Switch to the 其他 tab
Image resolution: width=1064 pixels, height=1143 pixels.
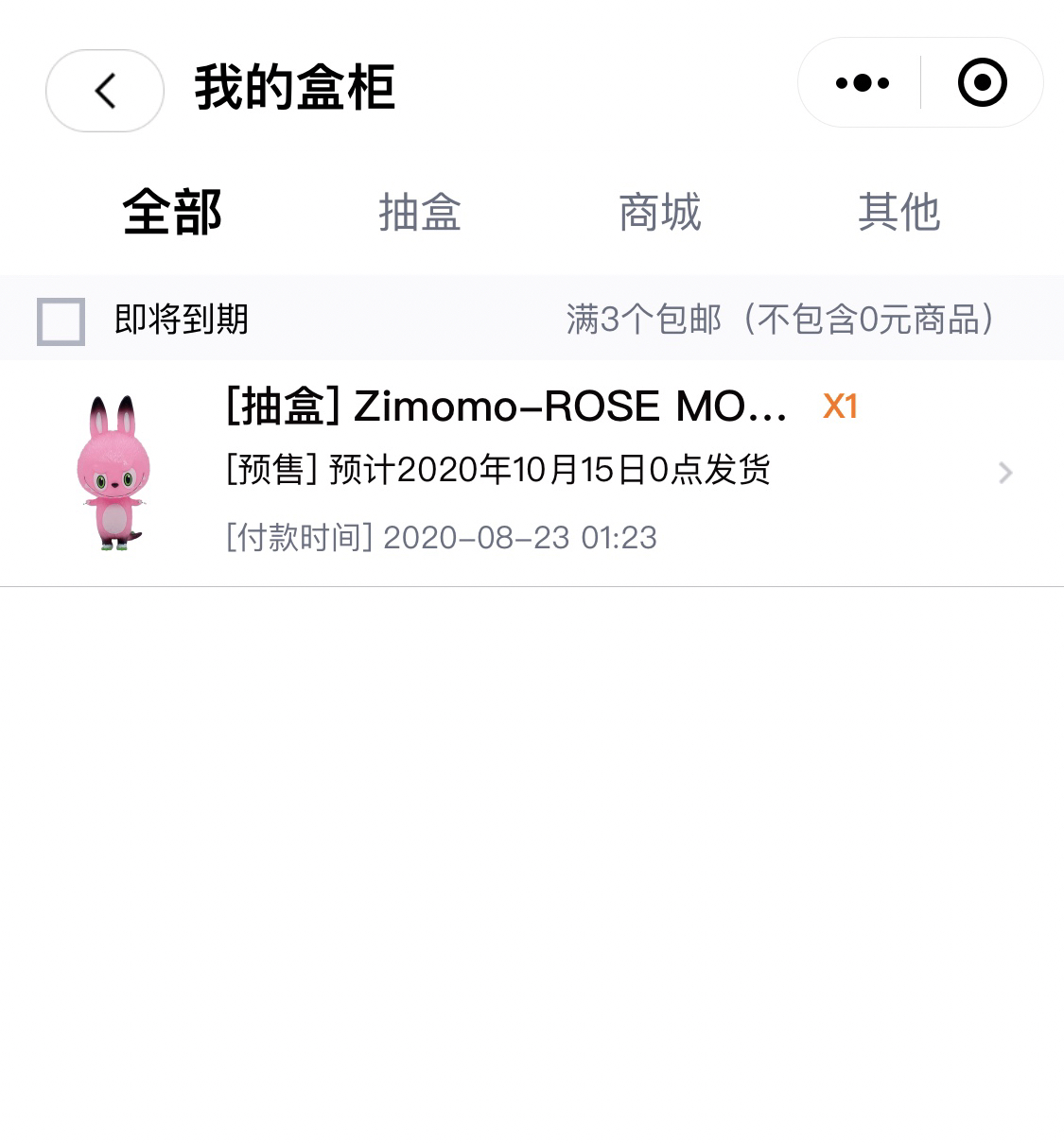[898, 212]
